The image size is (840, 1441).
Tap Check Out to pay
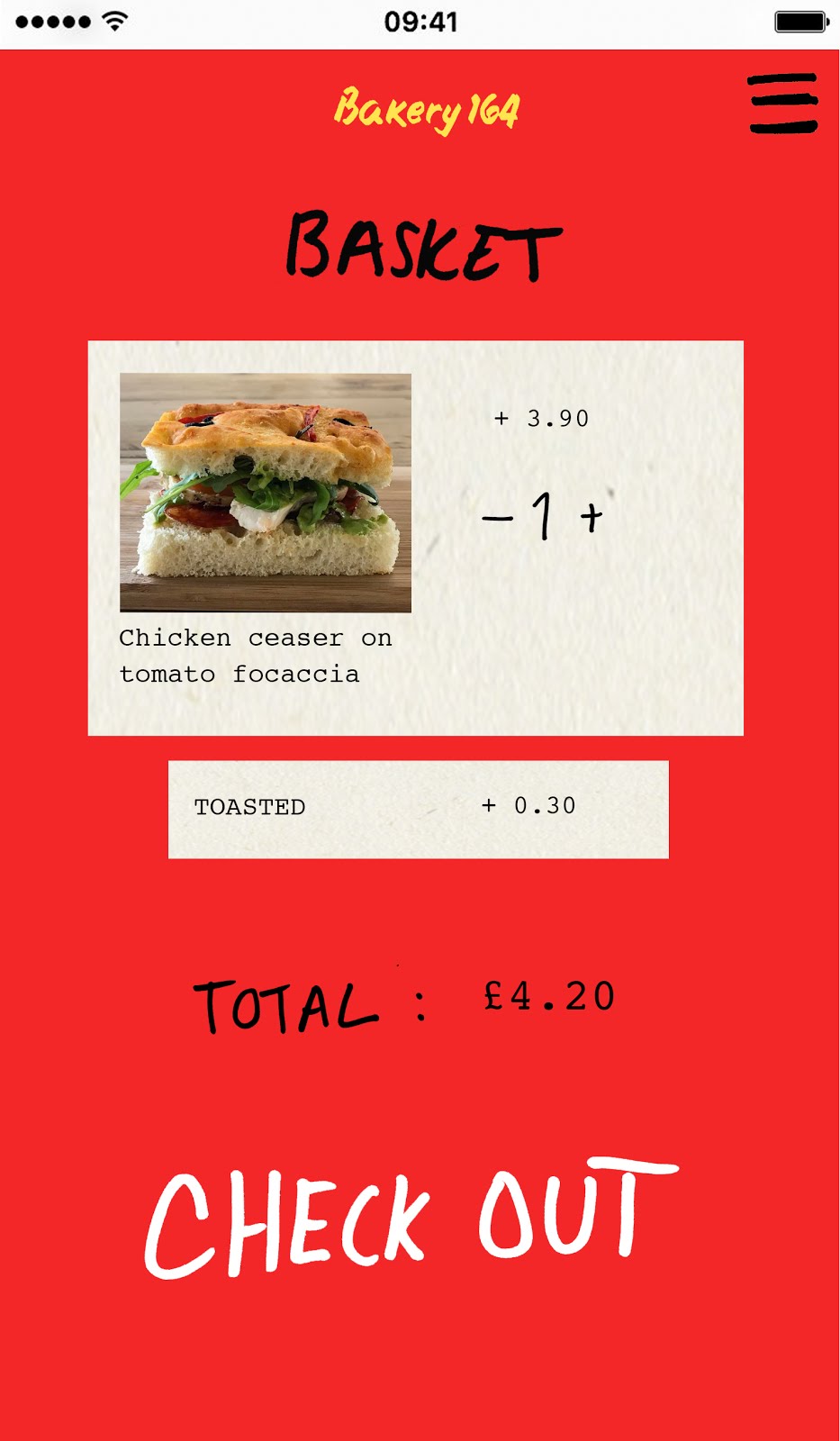tap(411, 1219)
